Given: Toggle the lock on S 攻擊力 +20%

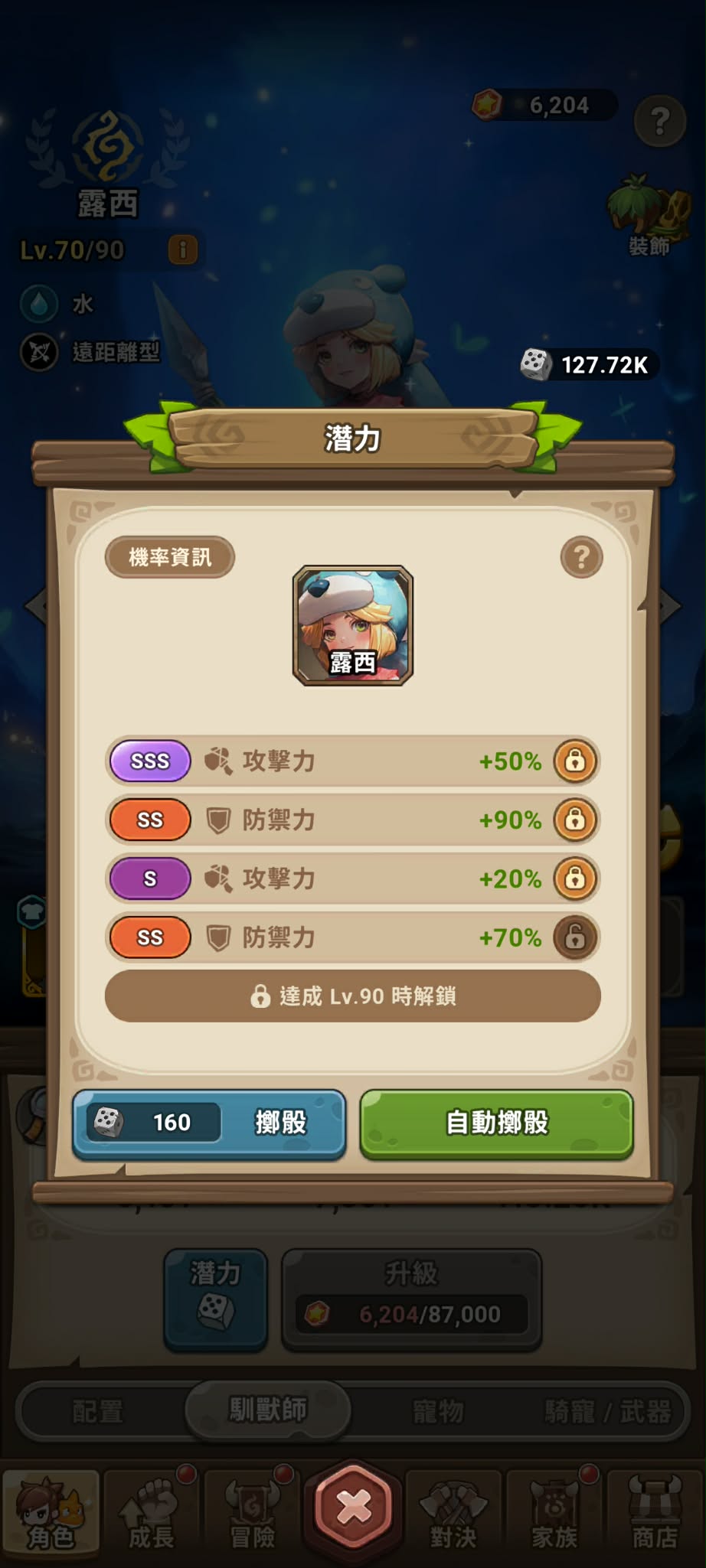Looking at the screenshot, I should click(x=575, y=879).
